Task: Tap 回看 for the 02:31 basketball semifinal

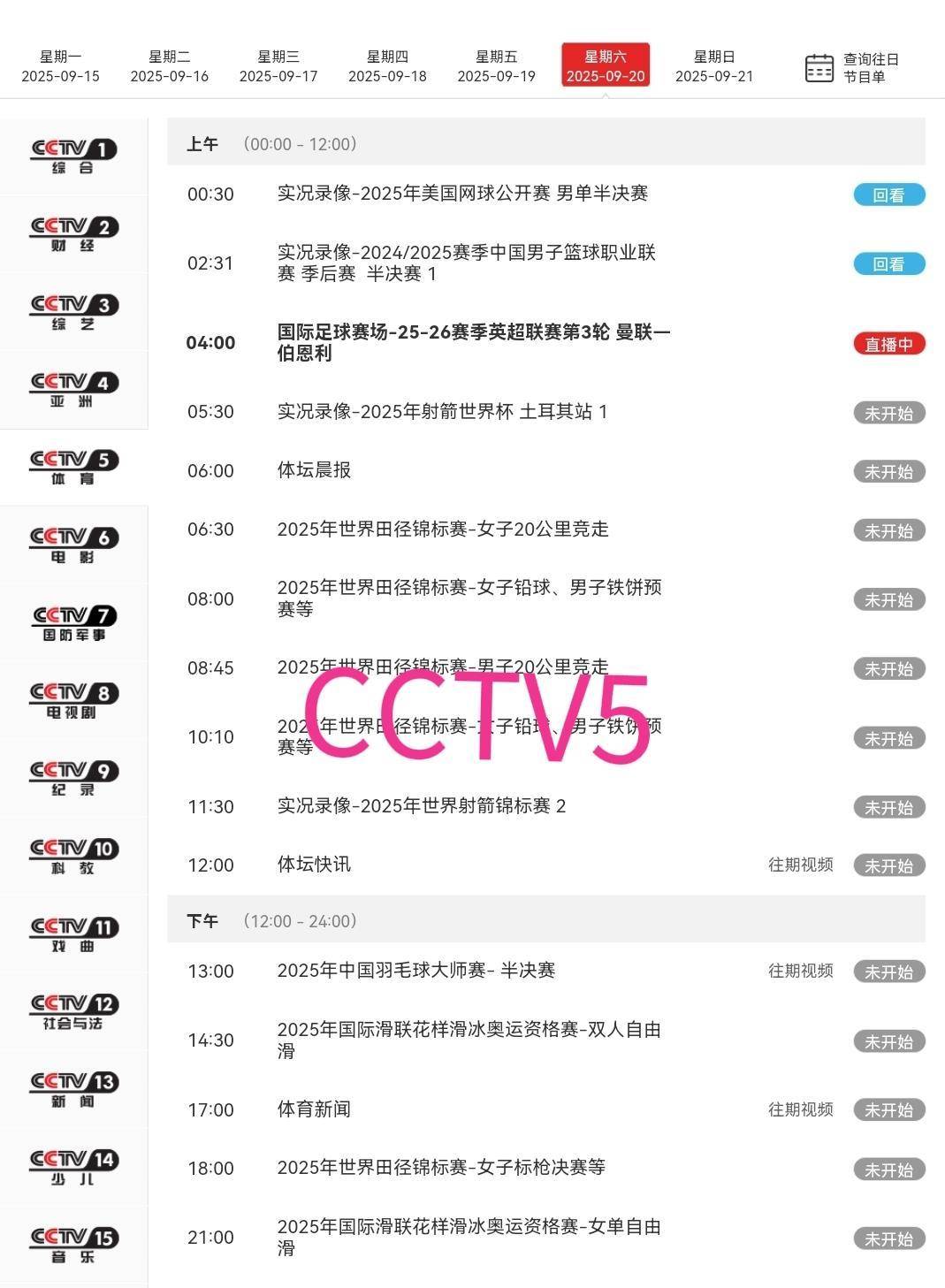Action: pyautogui.click(x=888, y=264)
